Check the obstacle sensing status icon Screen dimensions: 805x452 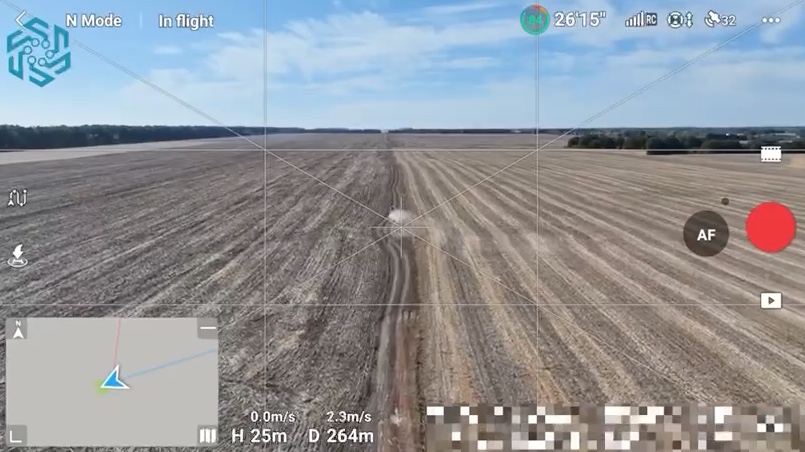click(x=680, y=20)
